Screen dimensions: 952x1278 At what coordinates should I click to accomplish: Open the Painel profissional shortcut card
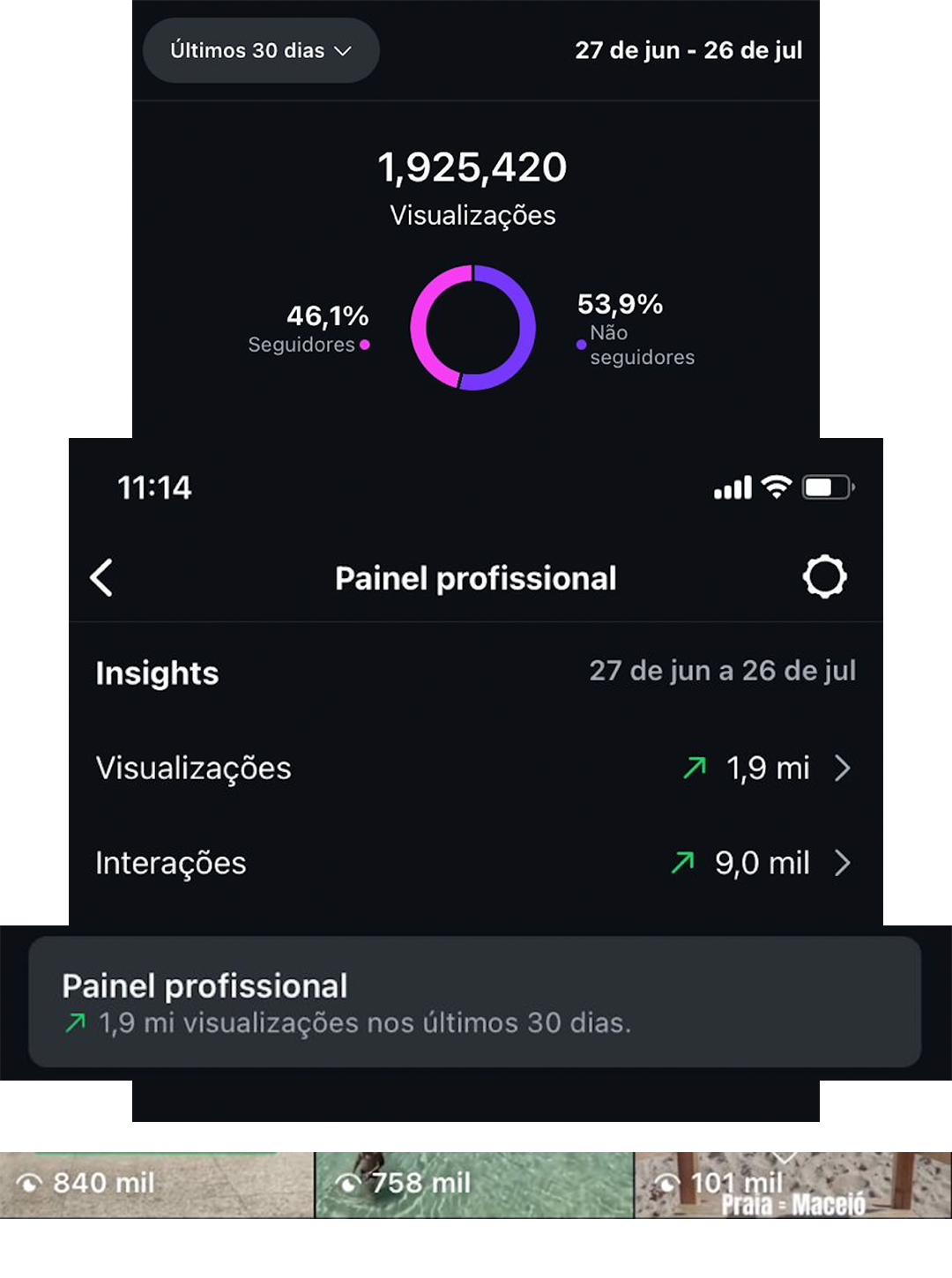click(476, 1002)
